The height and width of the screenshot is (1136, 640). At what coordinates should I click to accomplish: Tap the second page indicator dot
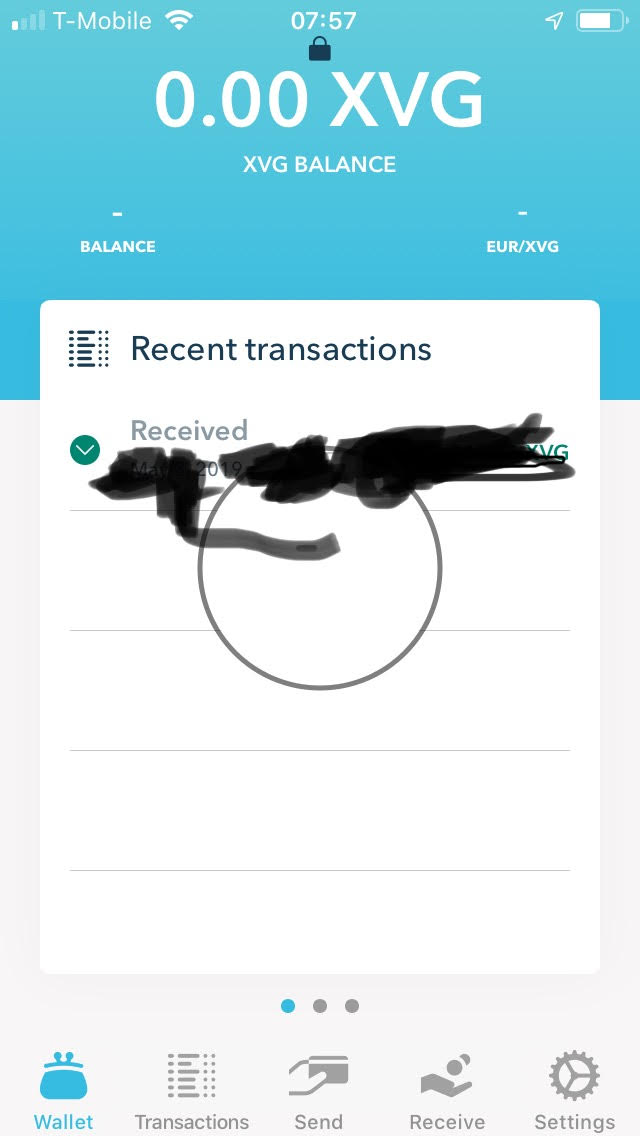click(x=320, y=1006)
